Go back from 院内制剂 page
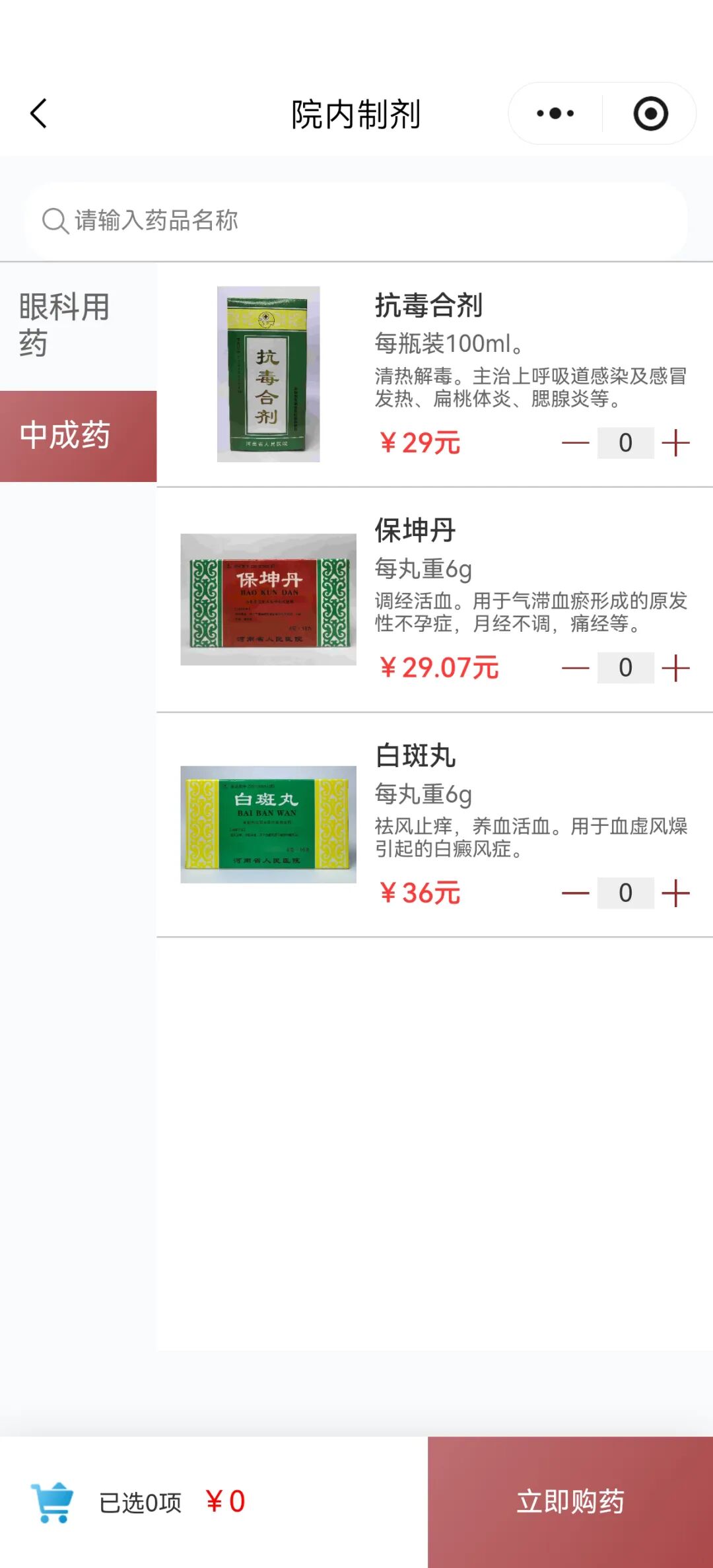This screenshot has width=713, height=1568. (x=39, y=114)
